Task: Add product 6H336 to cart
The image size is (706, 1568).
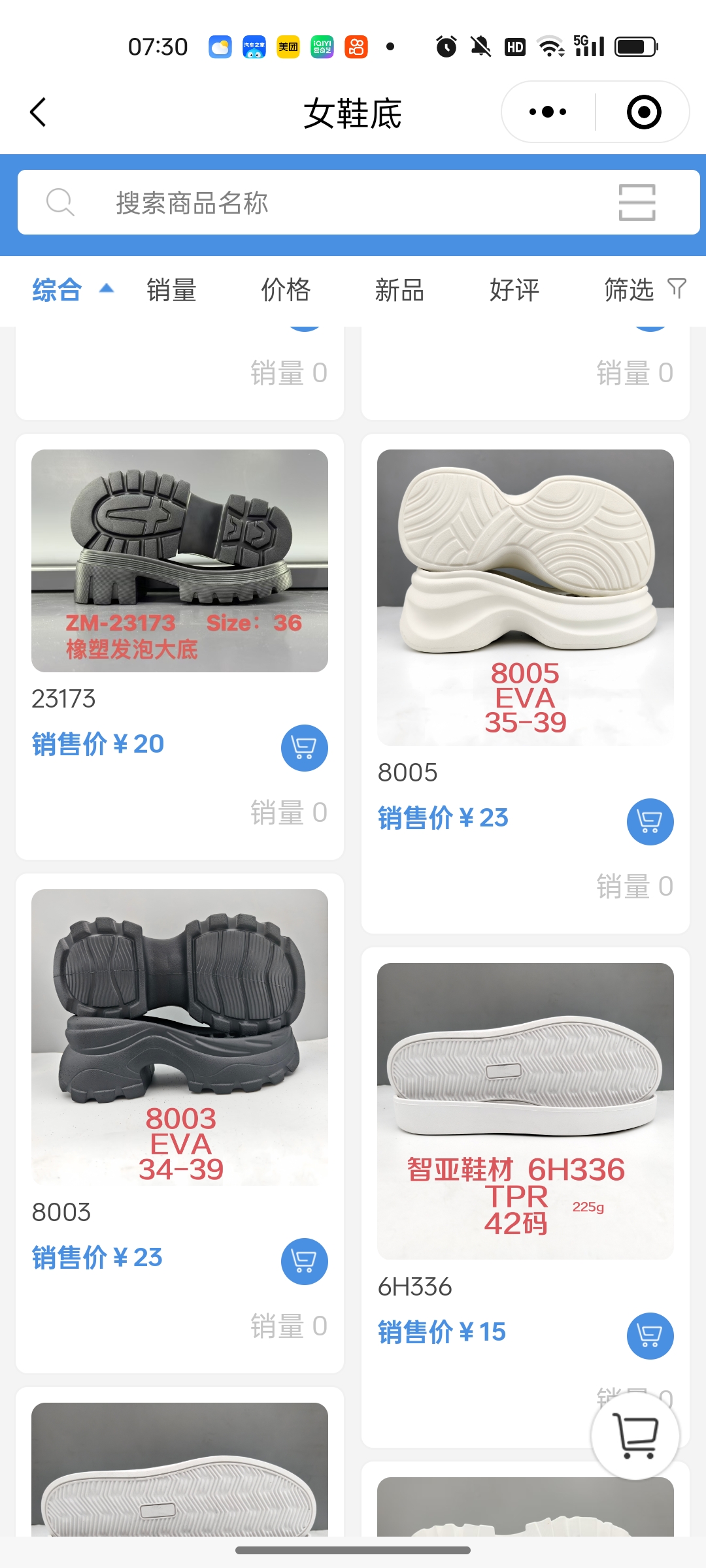Action: pos(650,1336)
